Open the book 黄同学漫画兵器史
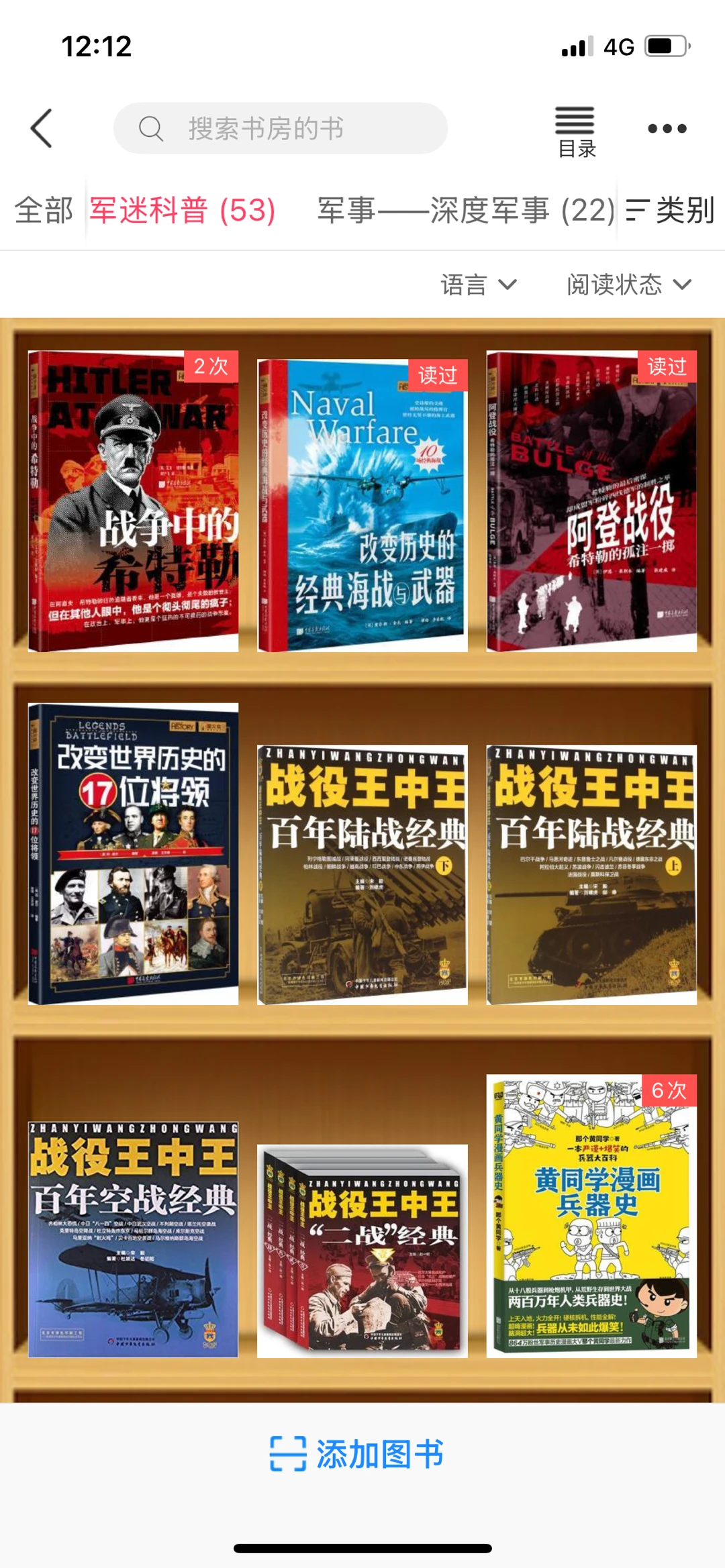This screenshot has height=1568, width=725. [x=591, y=1216]
